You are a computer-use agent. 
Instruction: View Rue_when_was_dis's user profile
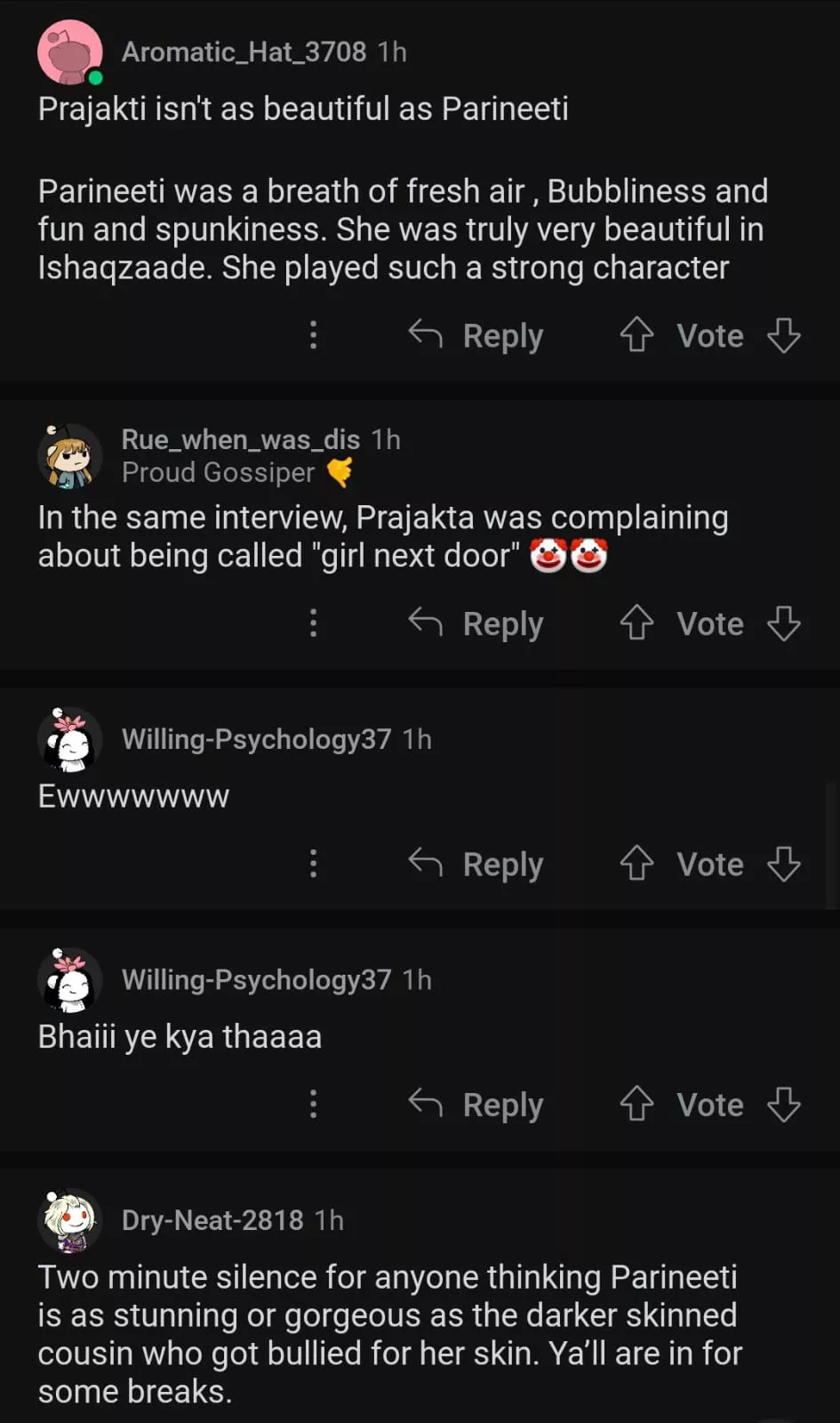click(240, 439)
